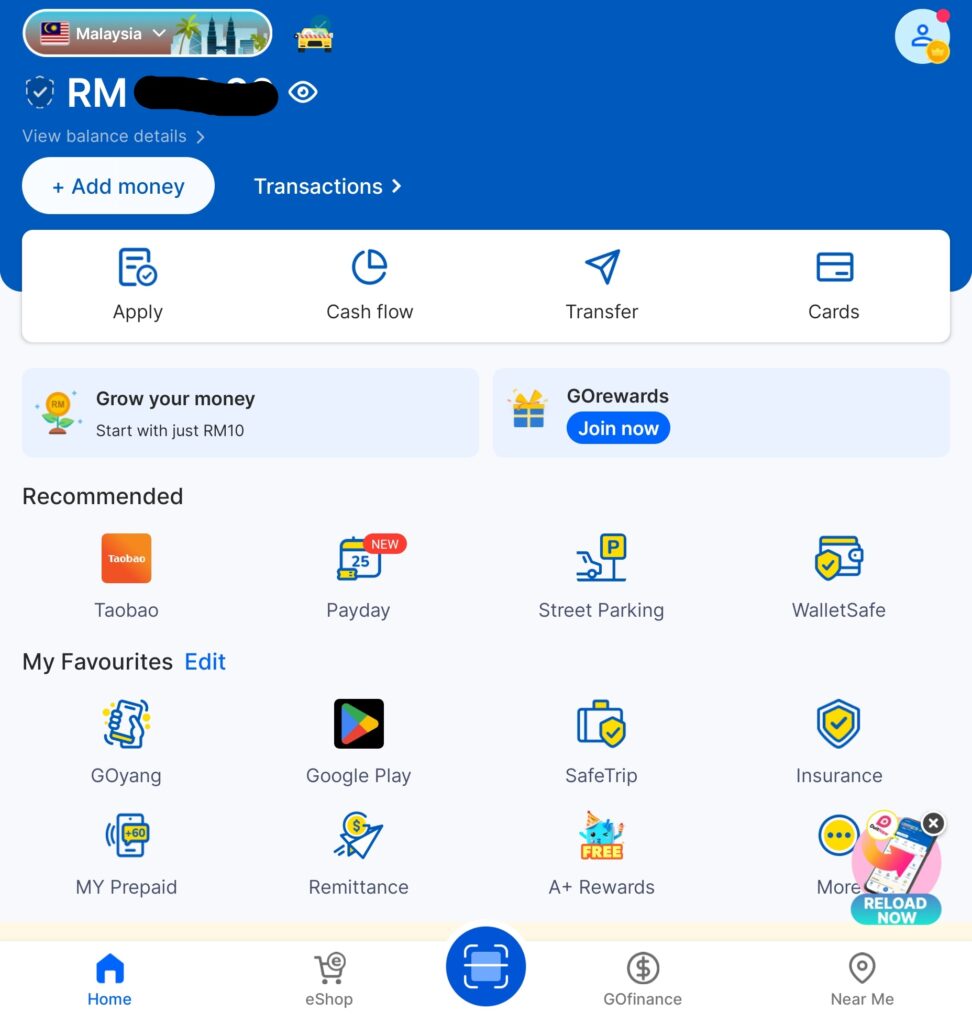Start a Transfer
This screenshot has width=972, height=1024.
click(x=601, y=285)
